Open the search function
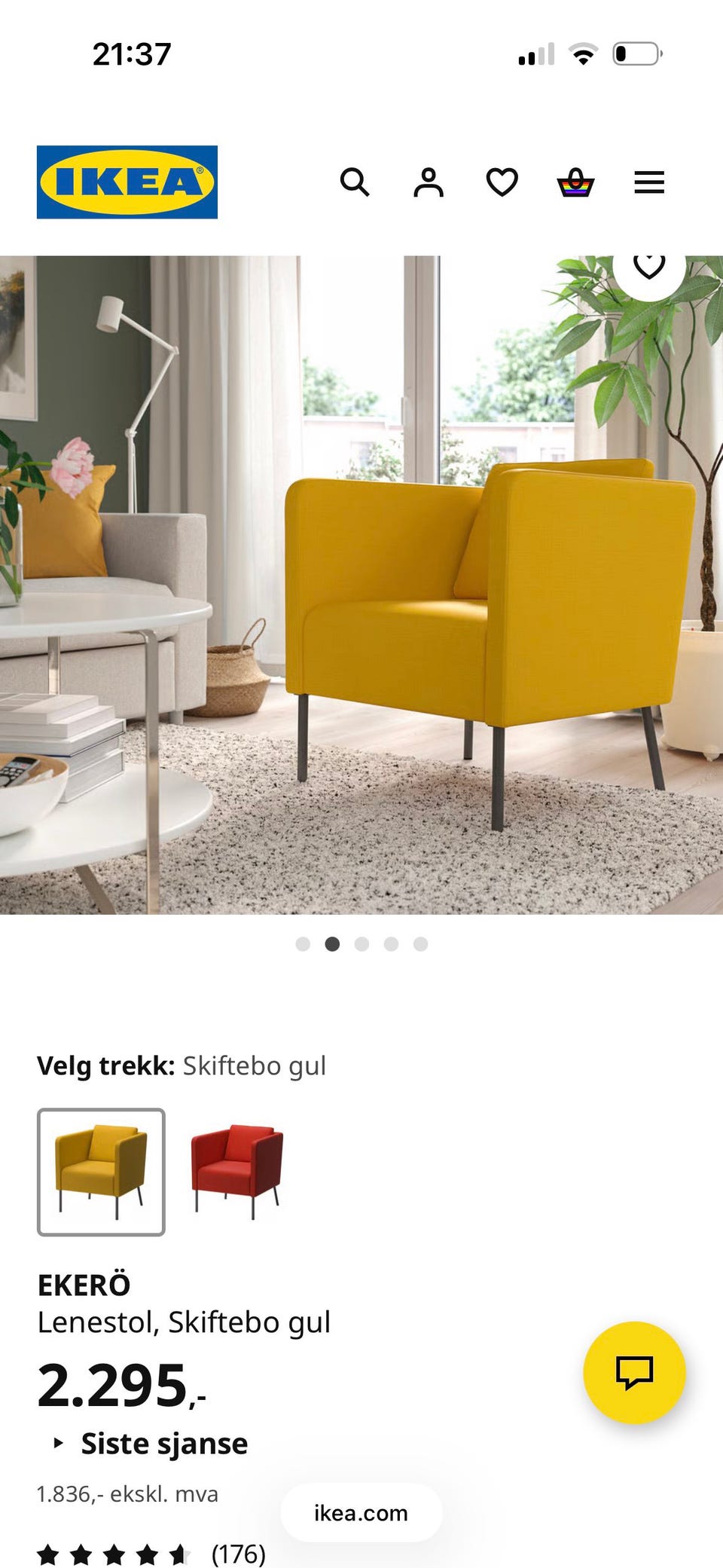 [355, 182]
